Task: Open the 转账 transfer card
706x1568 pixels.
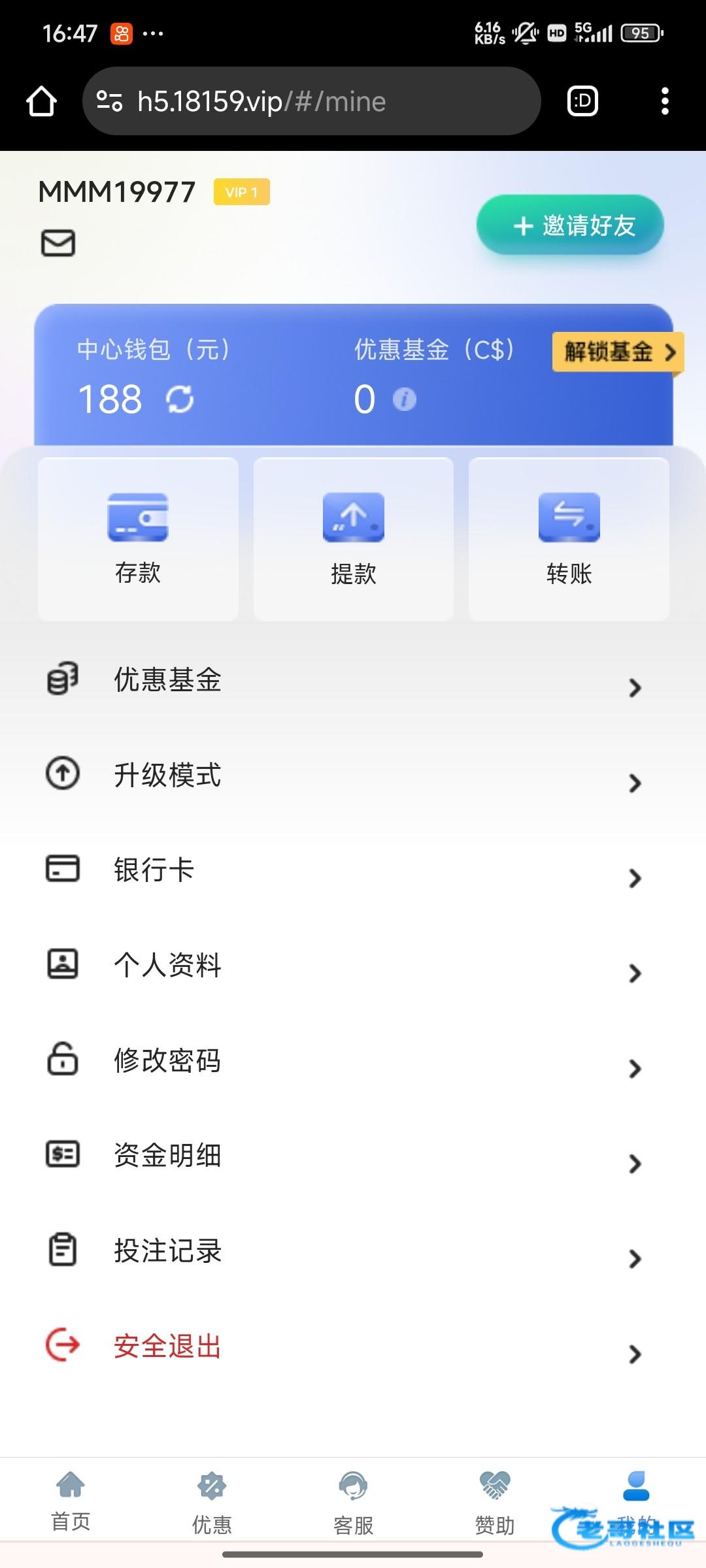Action: (x=569, y=539)
